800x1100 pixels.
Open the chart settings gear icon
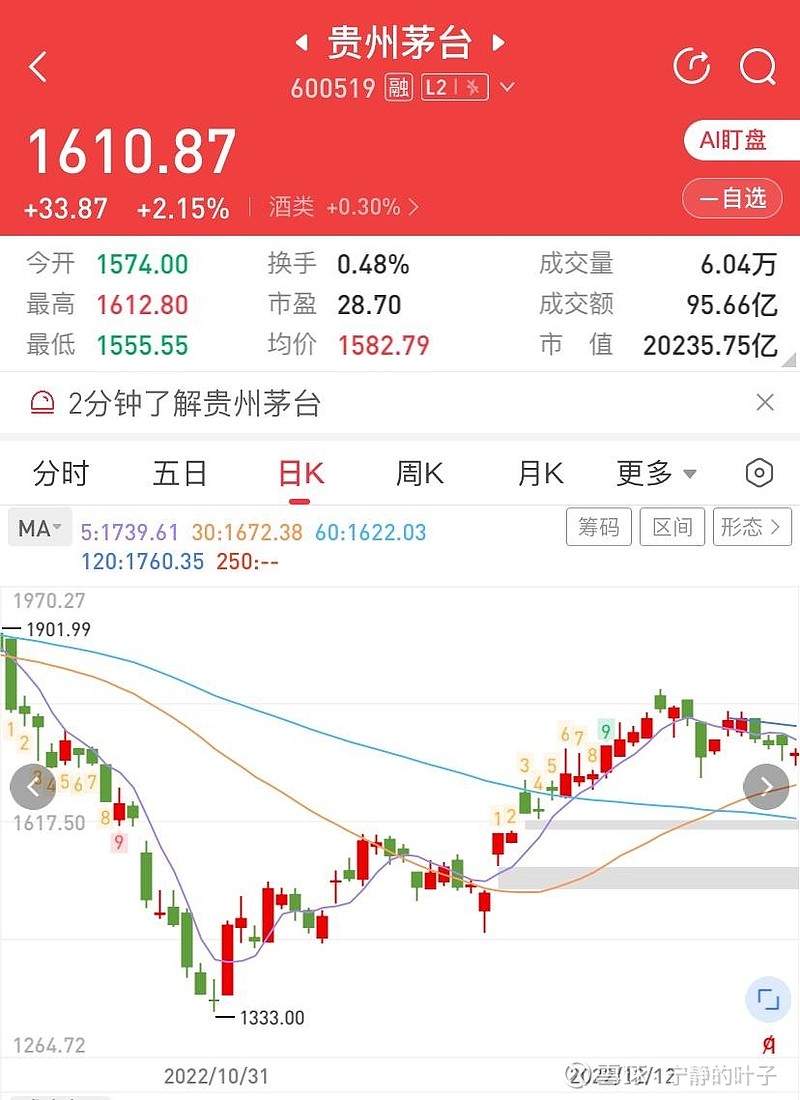coord(758,473)
